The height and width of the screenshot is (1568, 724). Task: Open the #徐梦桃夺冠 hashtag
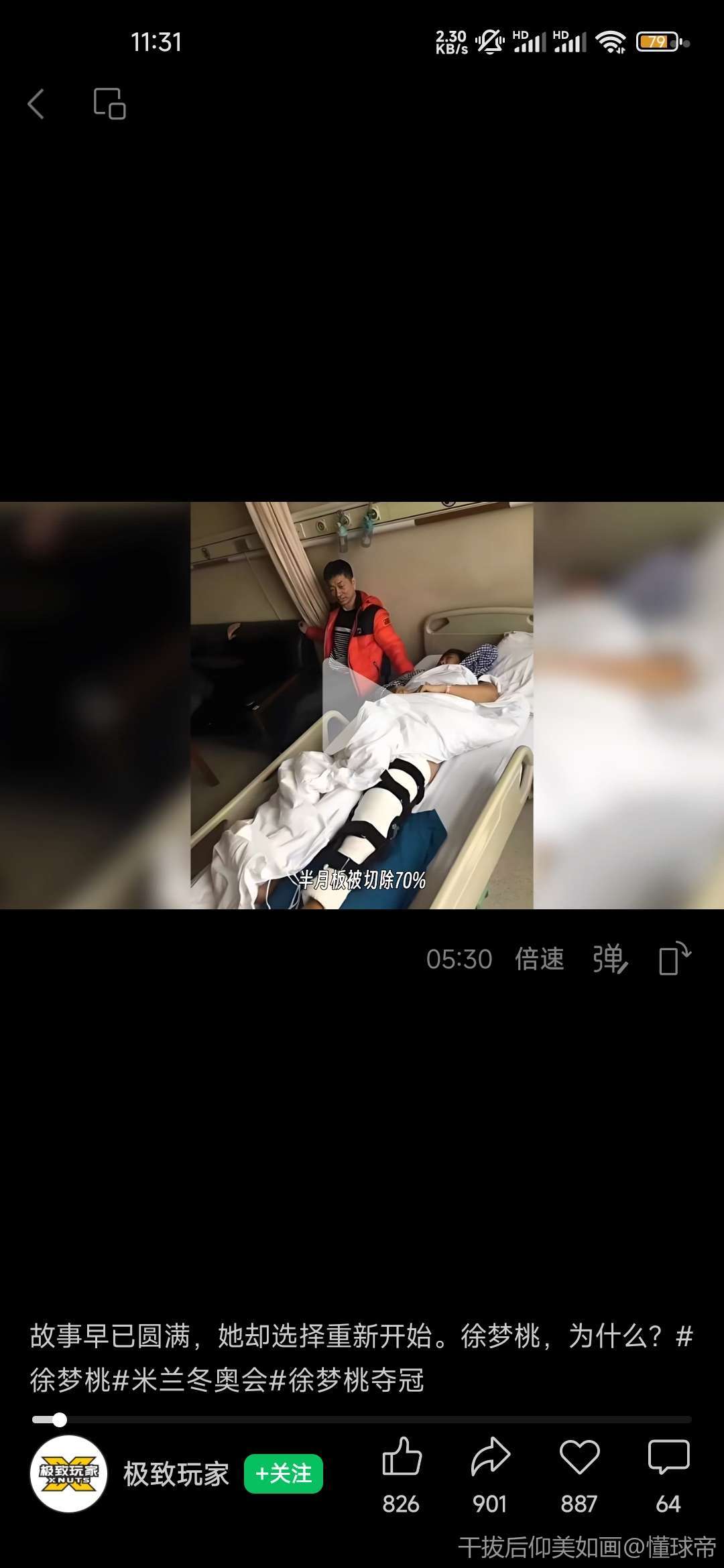click(x=347, y=1380)
